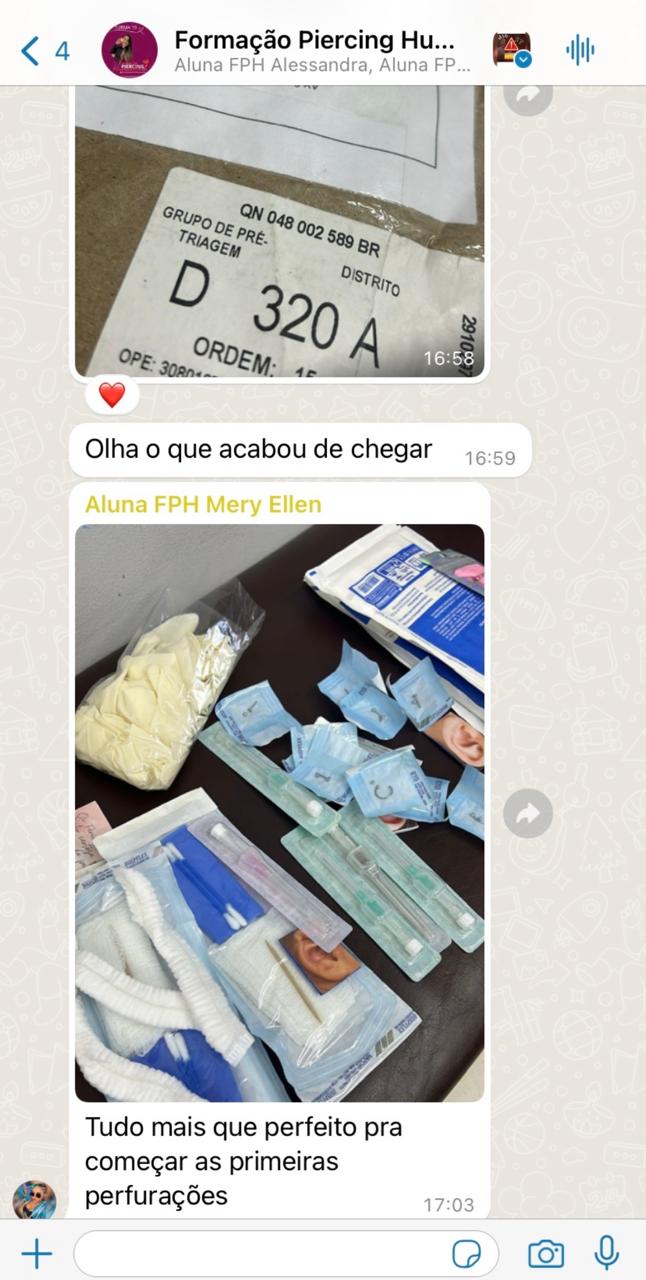Open the camera to take a photo
Viewport: 646px width, 1280px height.
(545, 1253)
